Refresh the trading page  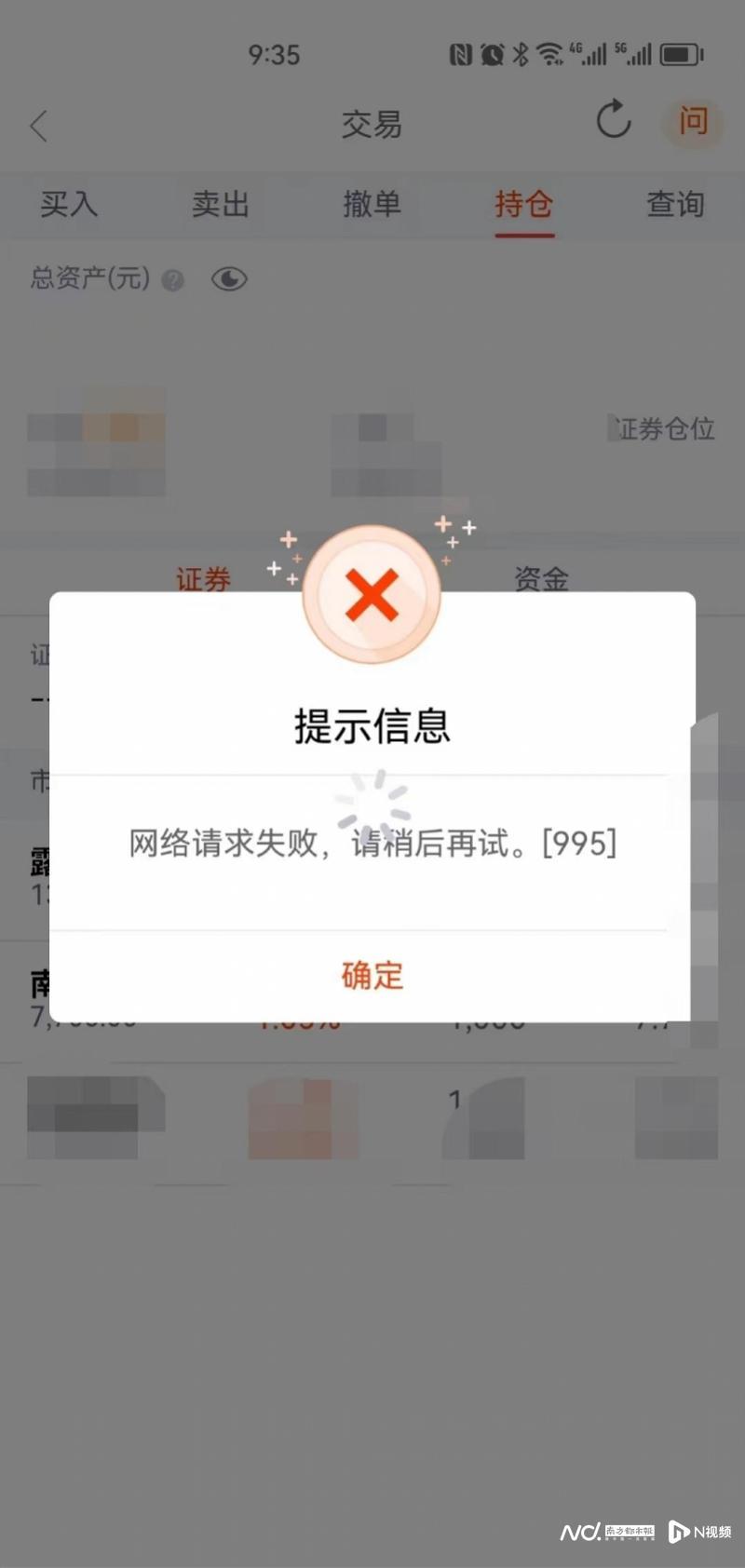(613, 120)
